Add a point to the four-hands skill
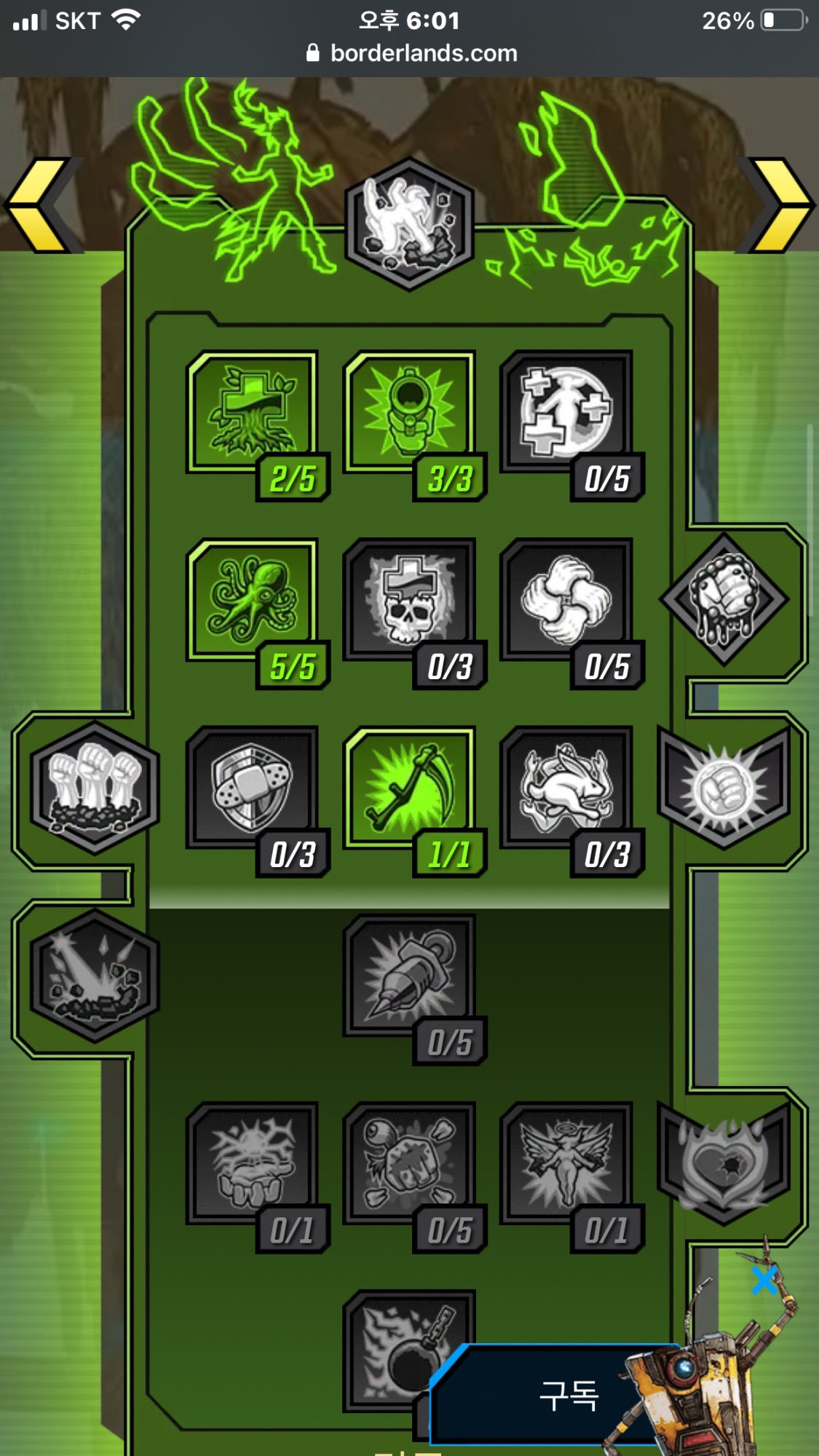 (x=566, y=601)
